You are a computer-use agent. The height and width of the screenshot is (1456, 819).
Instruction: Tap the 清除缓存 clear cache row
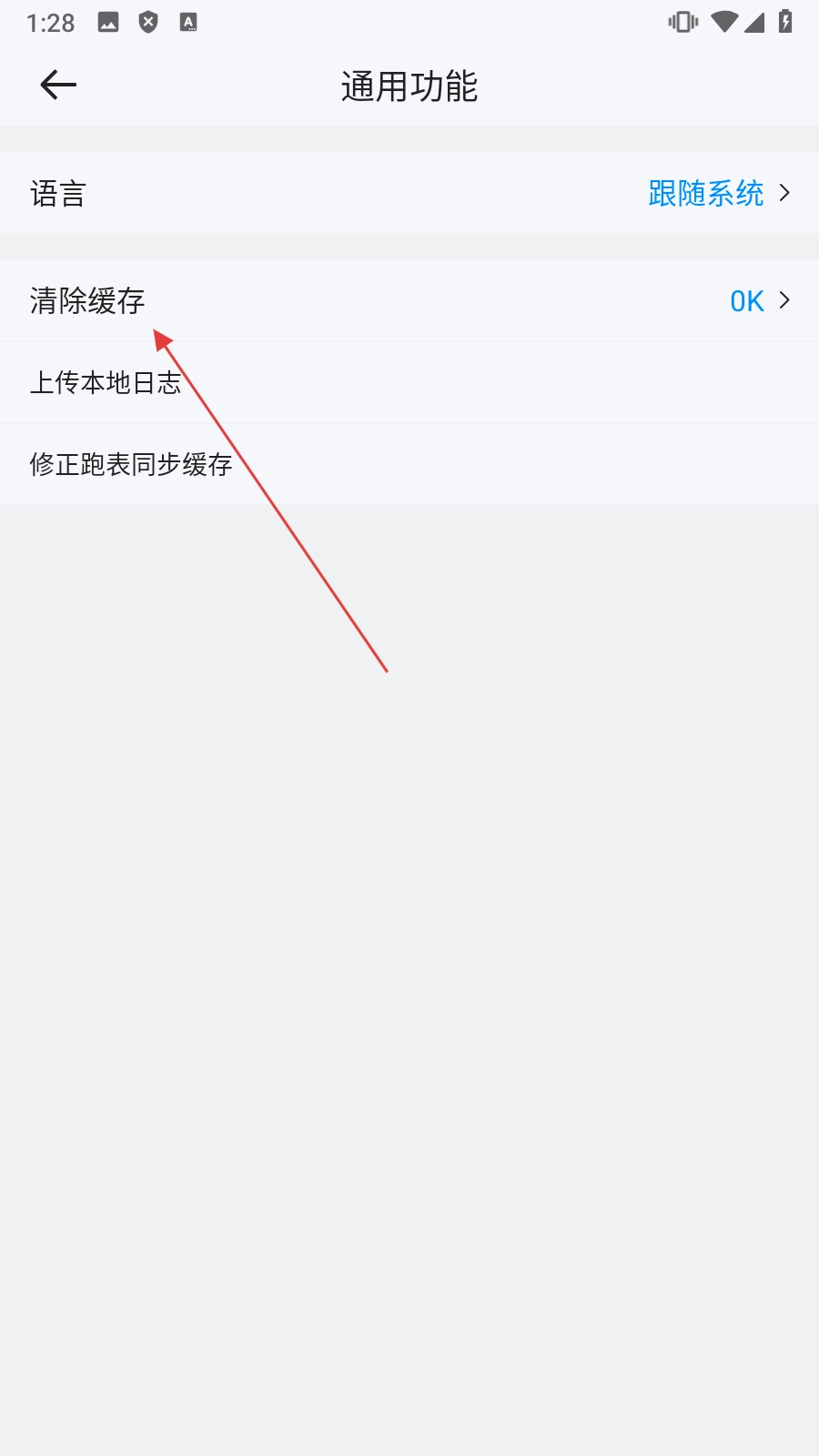(x=409, y=300)
